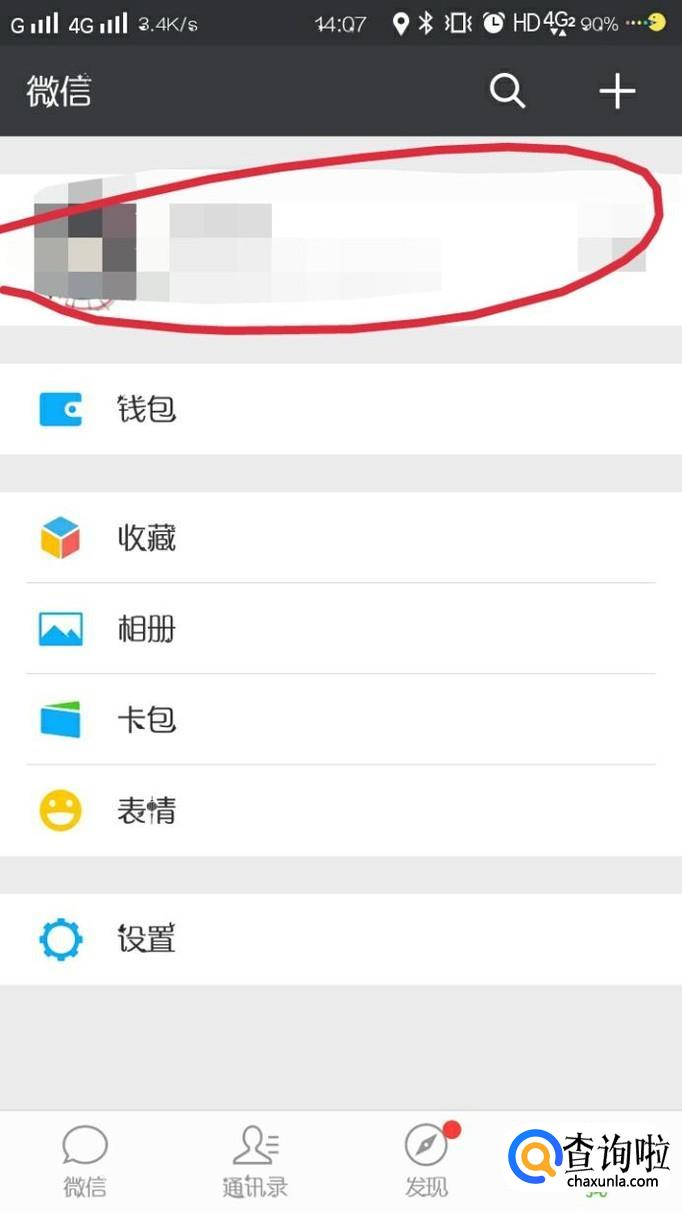This screenshot has height=1212, width=682.
Task: Open 钱包 wallet
Action: coord(341,409)
